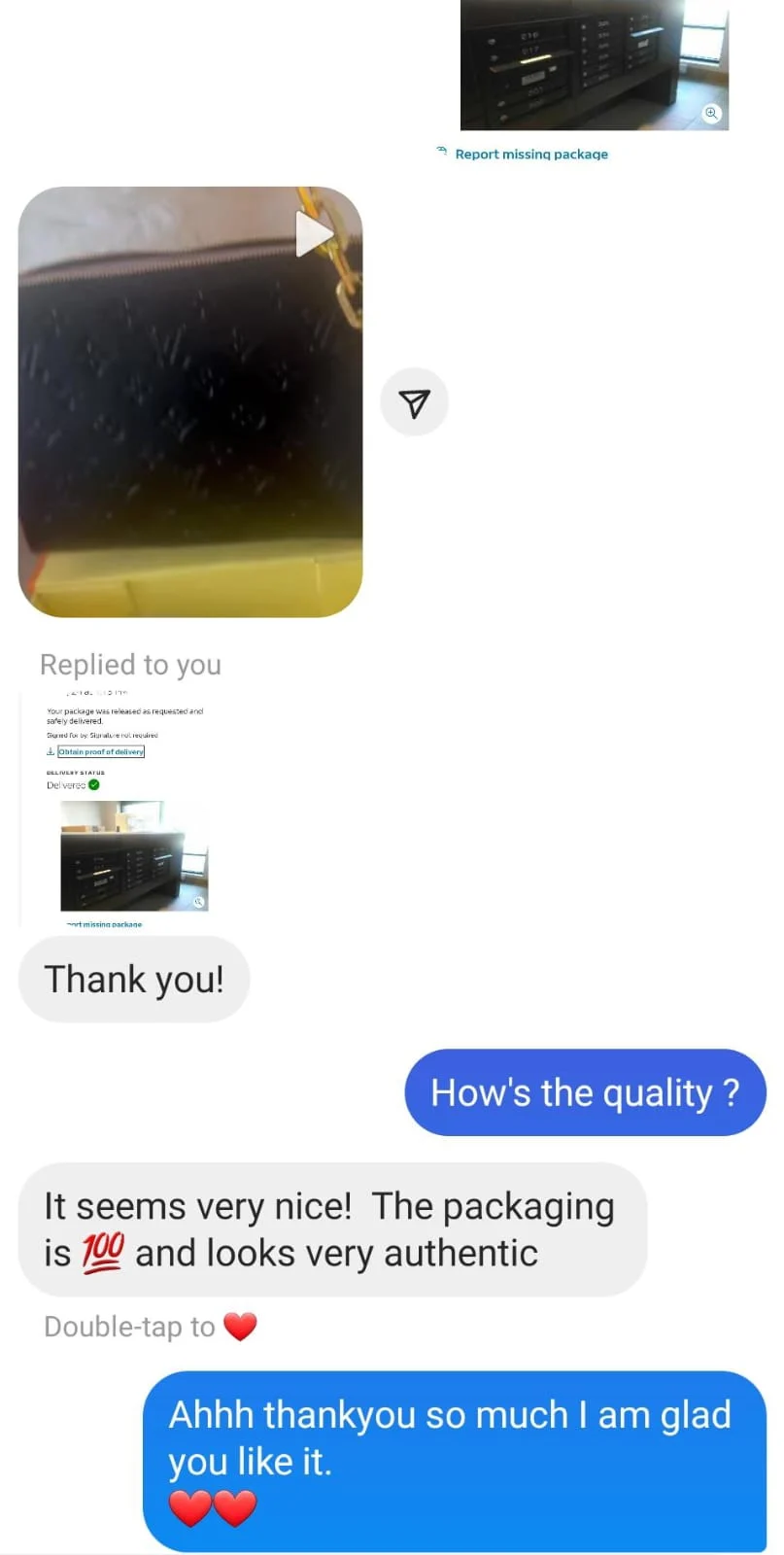Play the black handbag video message
The image size is (784, 1555).
click(190, 401)
